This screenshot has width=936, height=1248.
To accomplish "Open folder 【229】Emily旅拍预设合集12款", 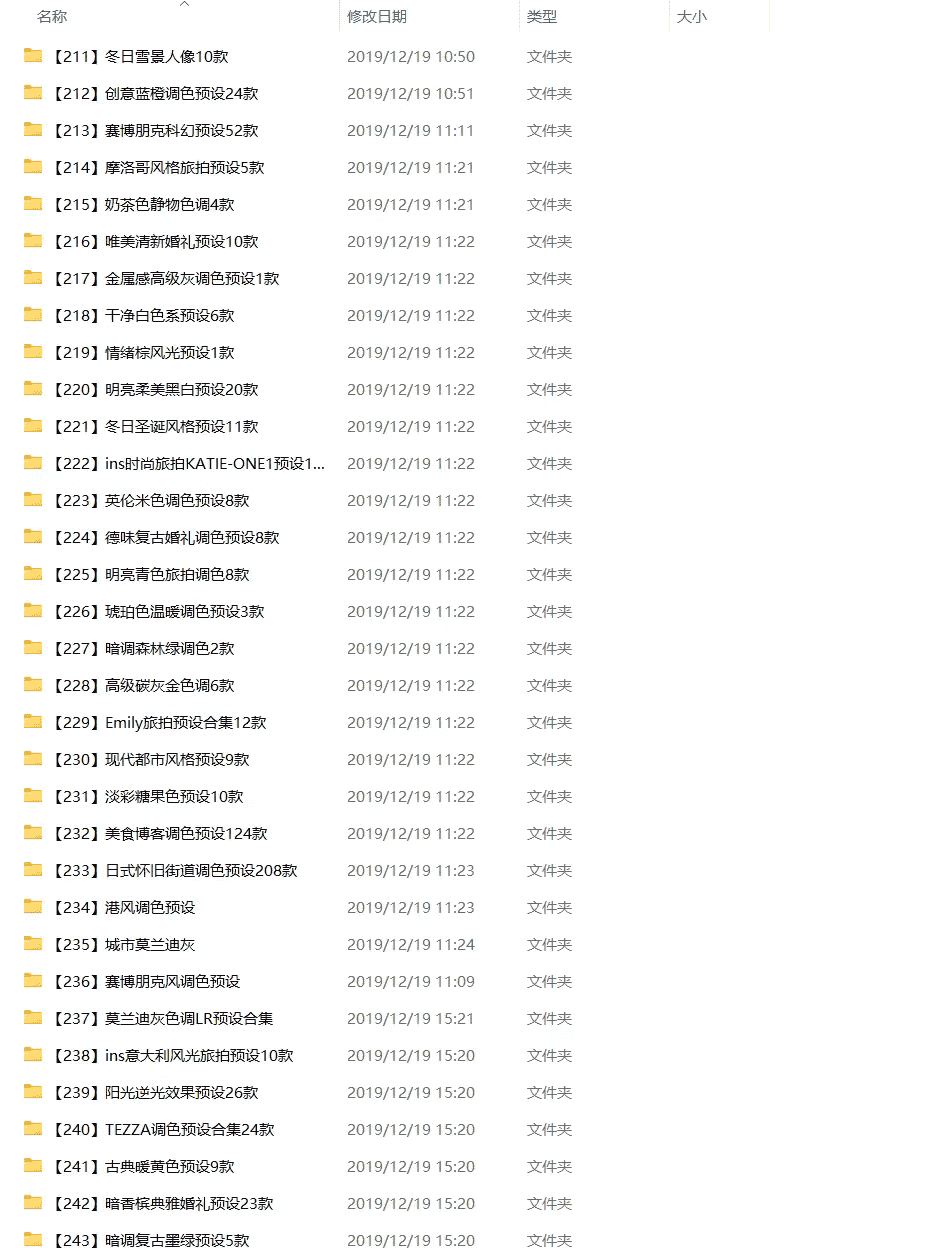I will point(158,723).
